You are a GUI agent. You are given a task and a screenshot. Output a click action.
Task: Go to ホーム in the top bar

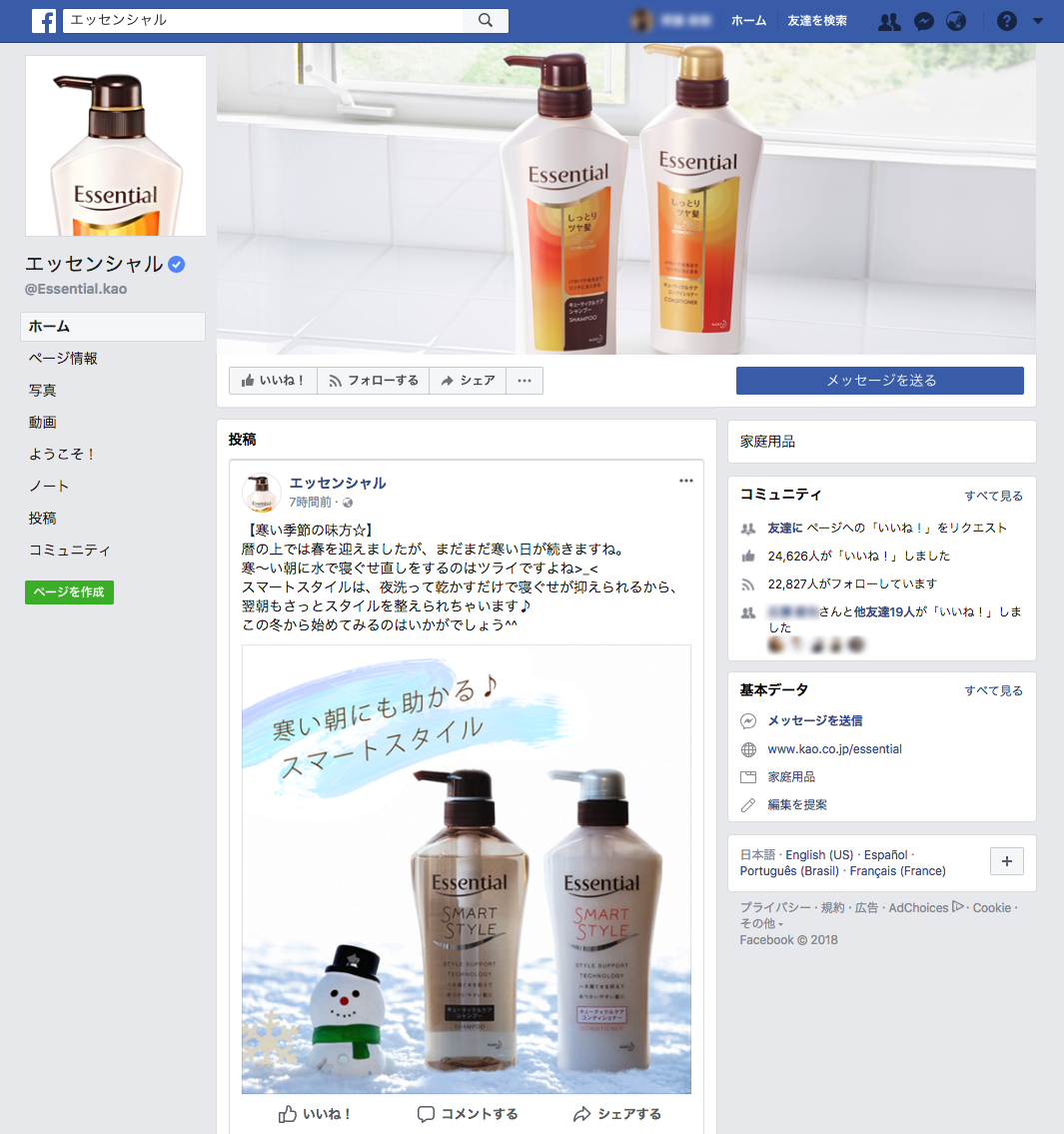pos(748,21)
